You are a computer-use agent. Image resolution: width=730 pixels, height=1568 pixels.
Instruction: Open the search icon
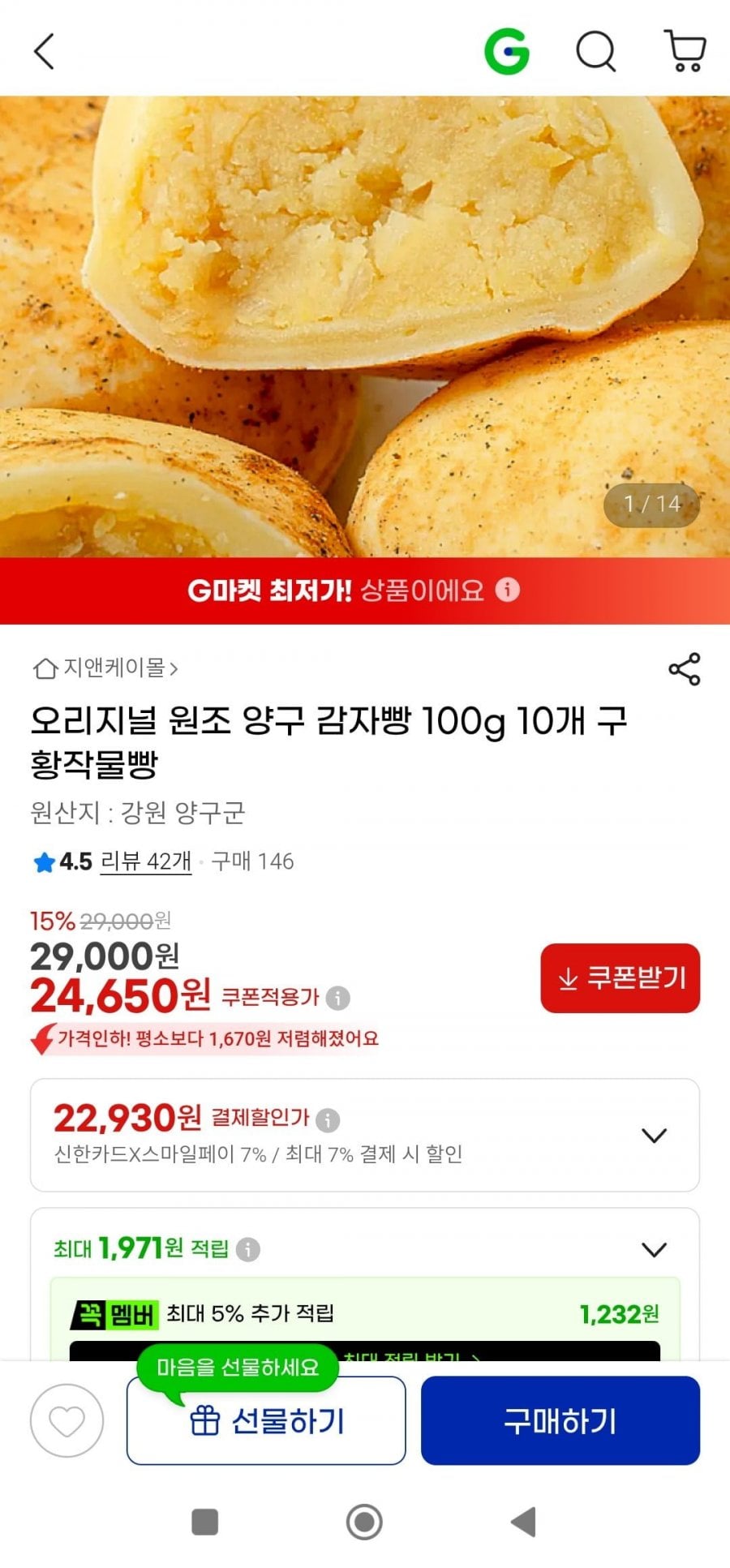click(x=596, y=50)
